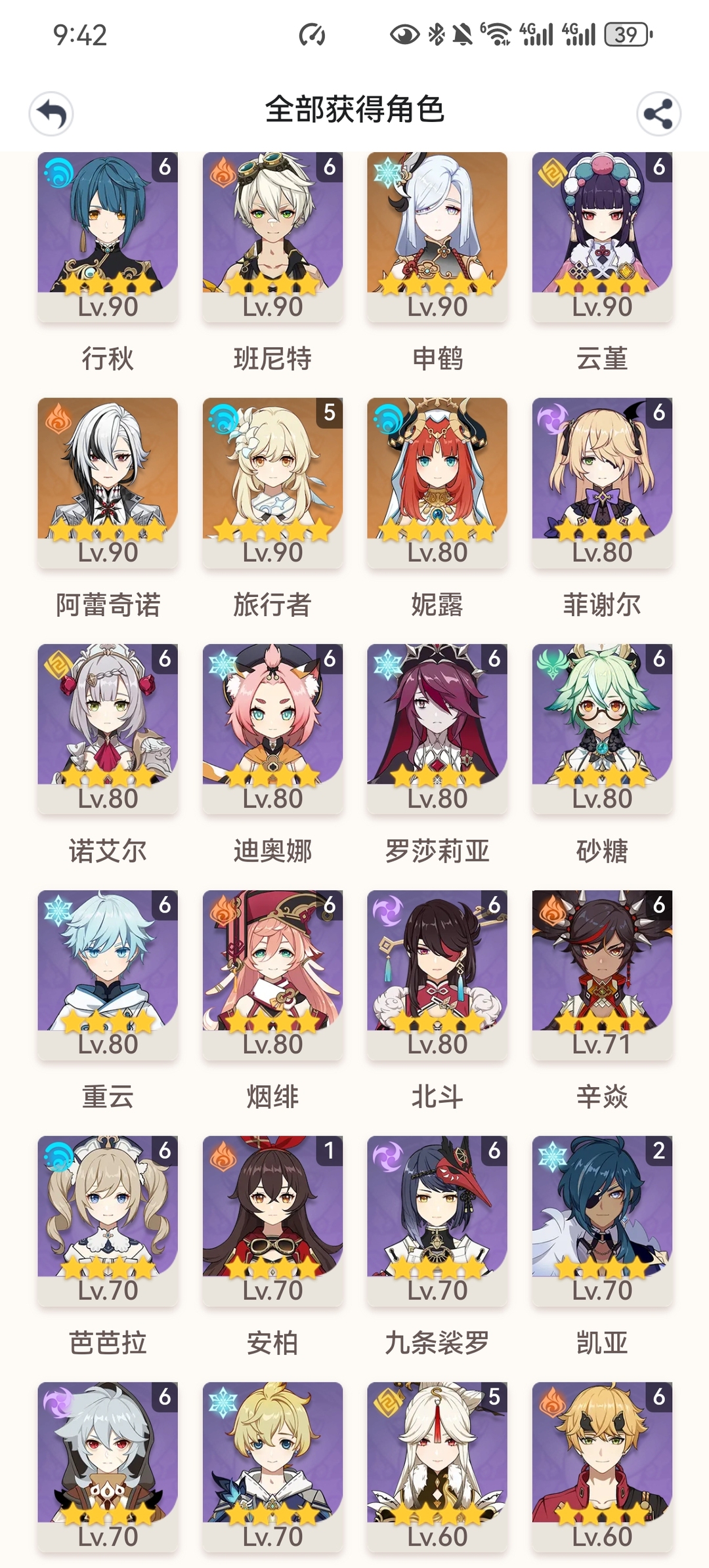Open 阿蕾奇诺 character card
The width and height of the screenshot is (709, 1568).
click(108, 482)
